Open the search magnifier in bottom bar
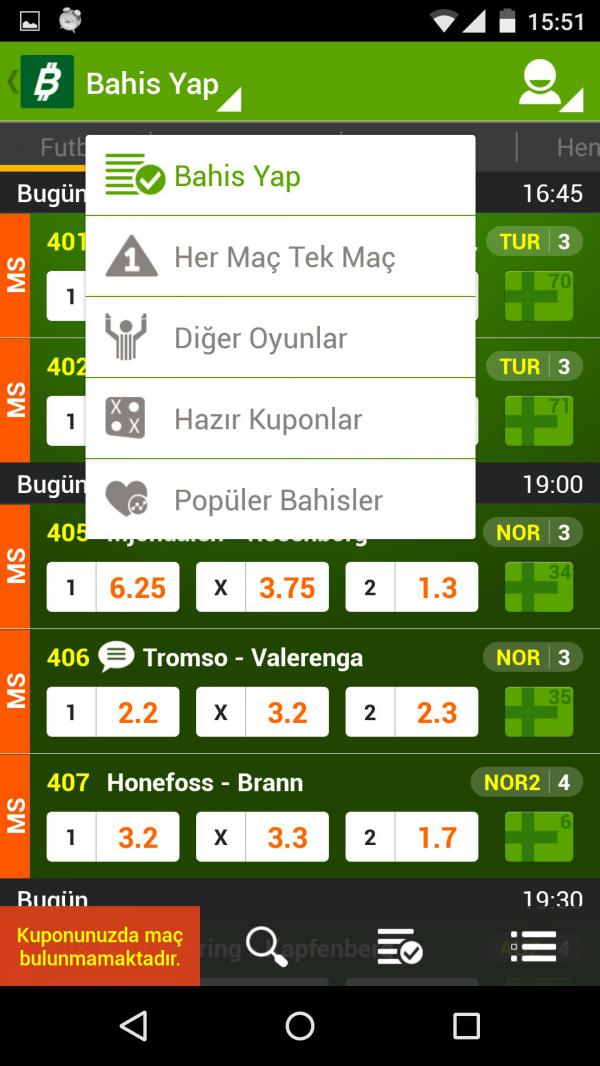The image size is (600, 1066). [x=266, y=946]
